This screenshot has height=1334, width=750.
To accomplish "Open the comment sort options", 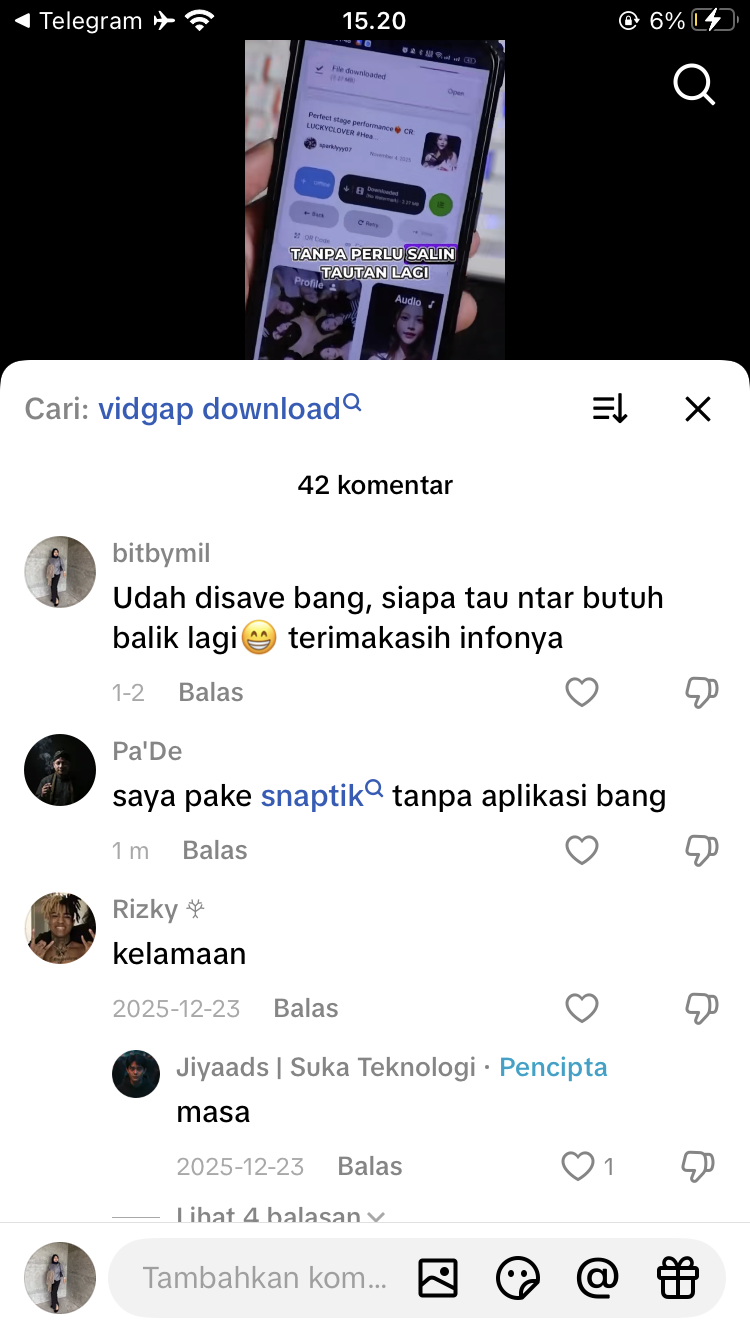I will point(610,409).
